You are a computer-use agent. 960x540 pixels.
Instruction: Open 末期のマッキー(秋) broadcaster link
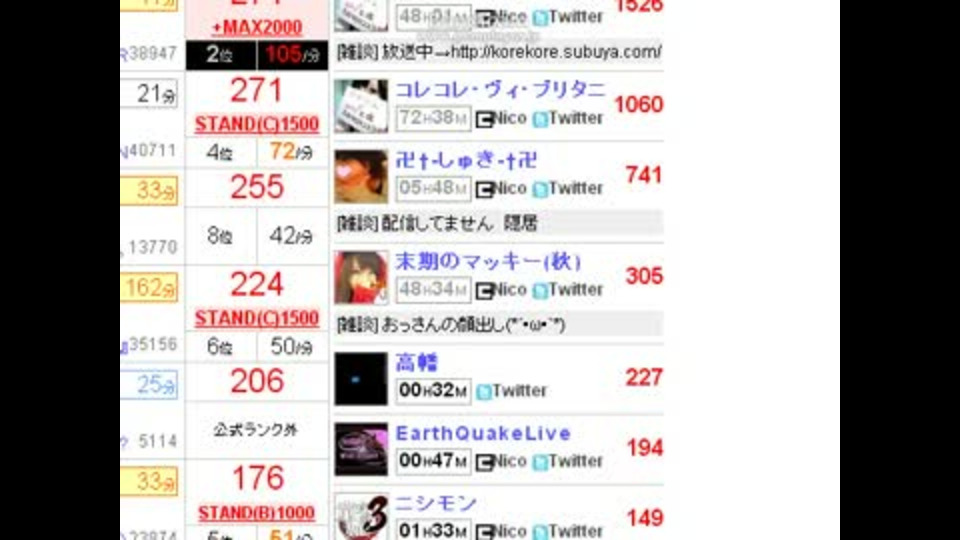pyautogui.click(x=488, y=261)
